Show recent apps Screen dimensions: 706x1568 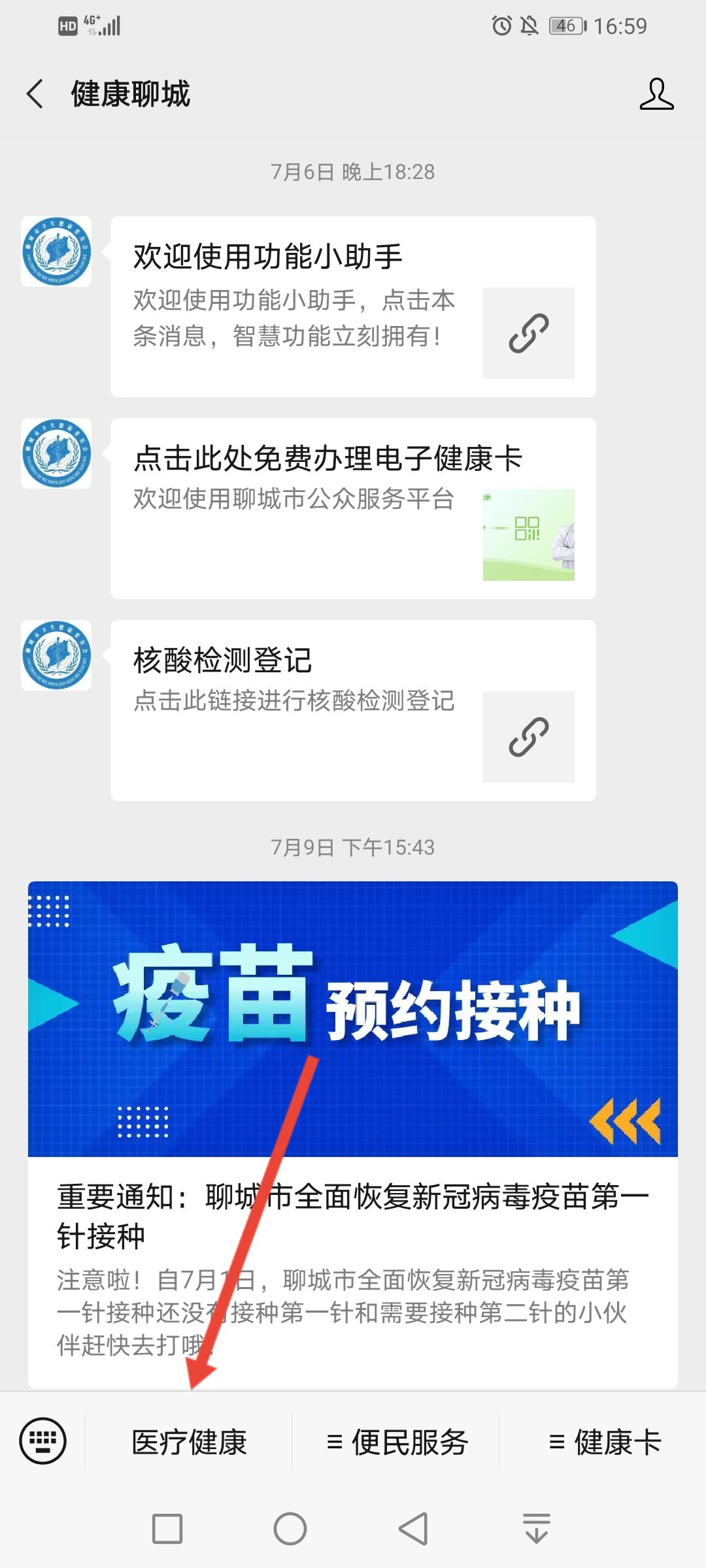tap(167, 1529)
